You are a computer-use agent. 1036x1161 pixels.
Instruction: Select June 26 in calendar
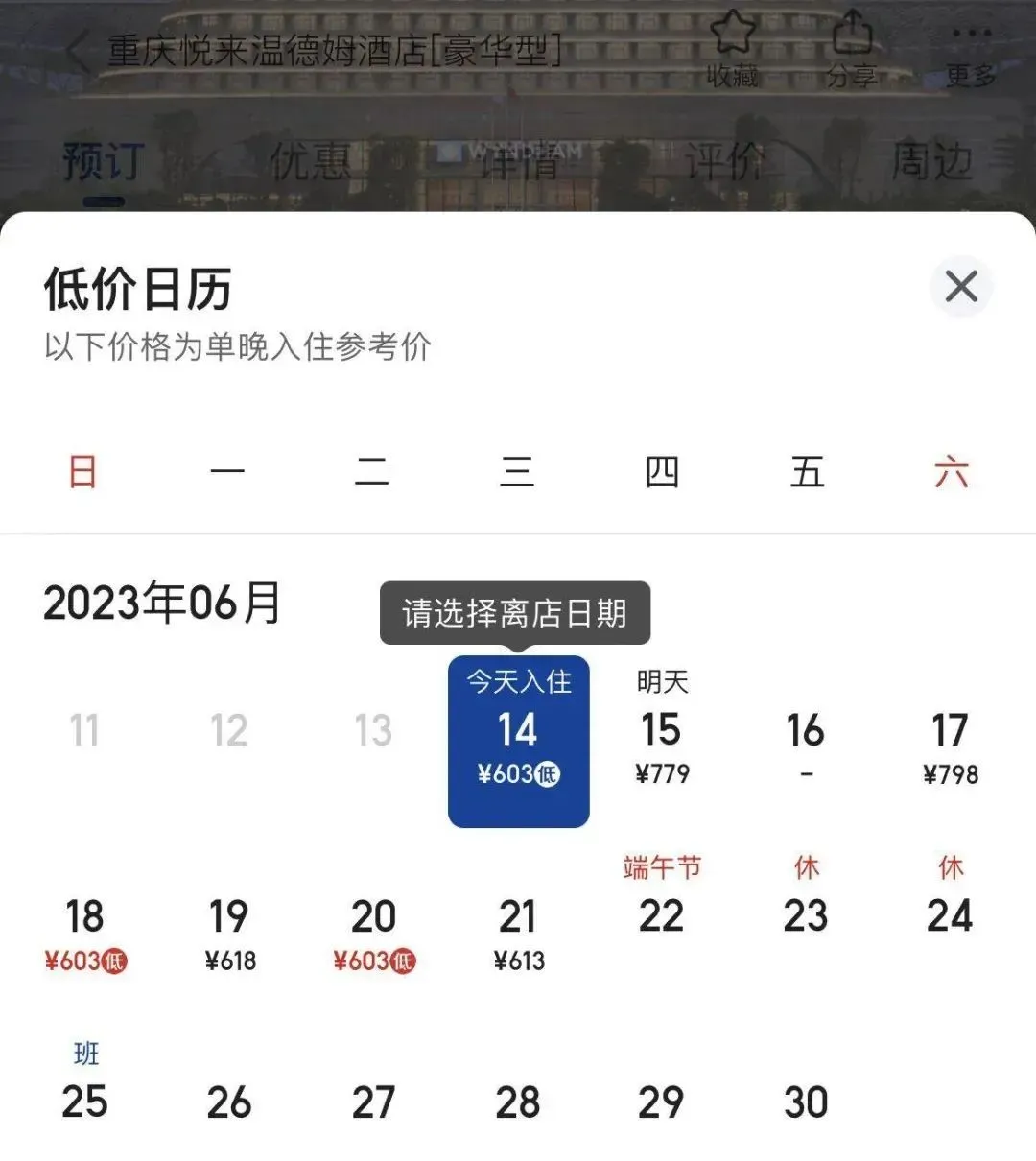[229, 1103]
